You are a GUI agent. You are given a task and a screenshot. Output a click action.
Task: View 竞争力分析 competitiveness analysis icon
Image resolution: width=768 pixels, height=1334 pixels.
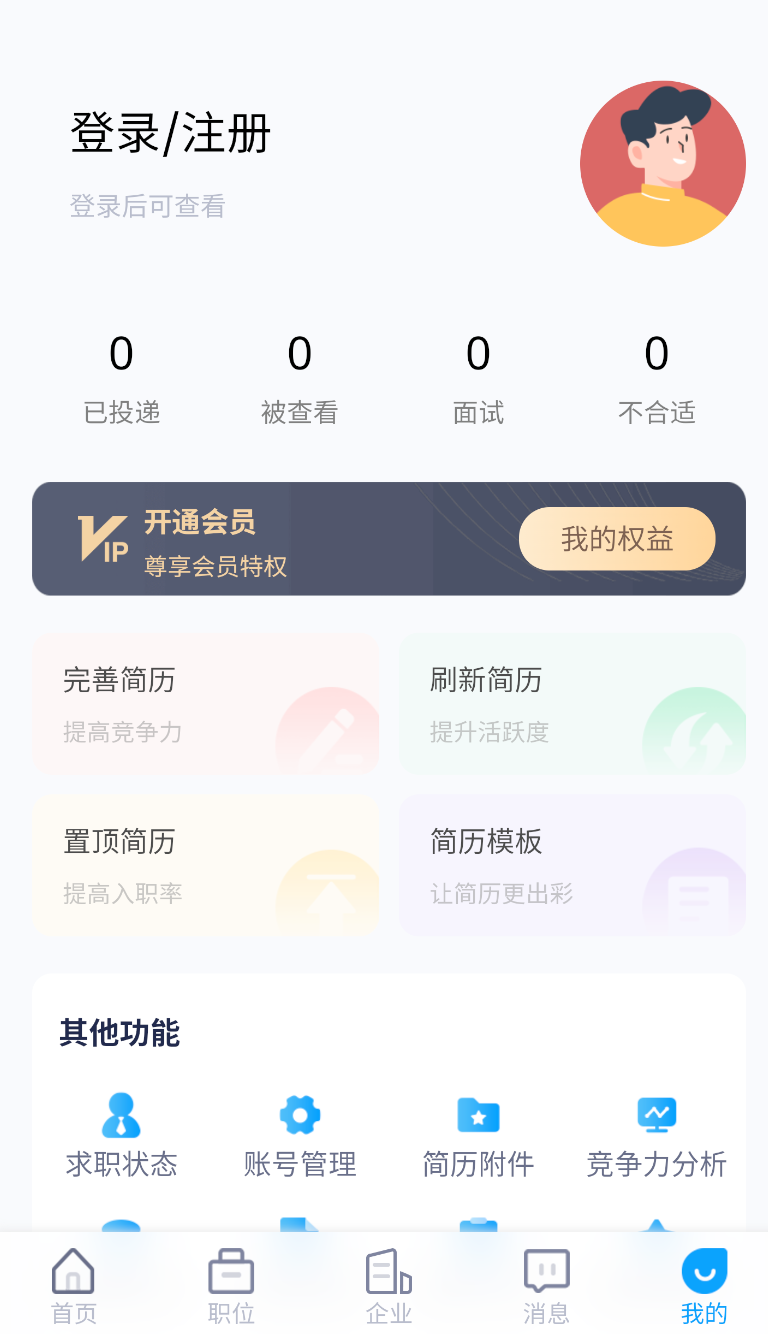coord(655,1113)
